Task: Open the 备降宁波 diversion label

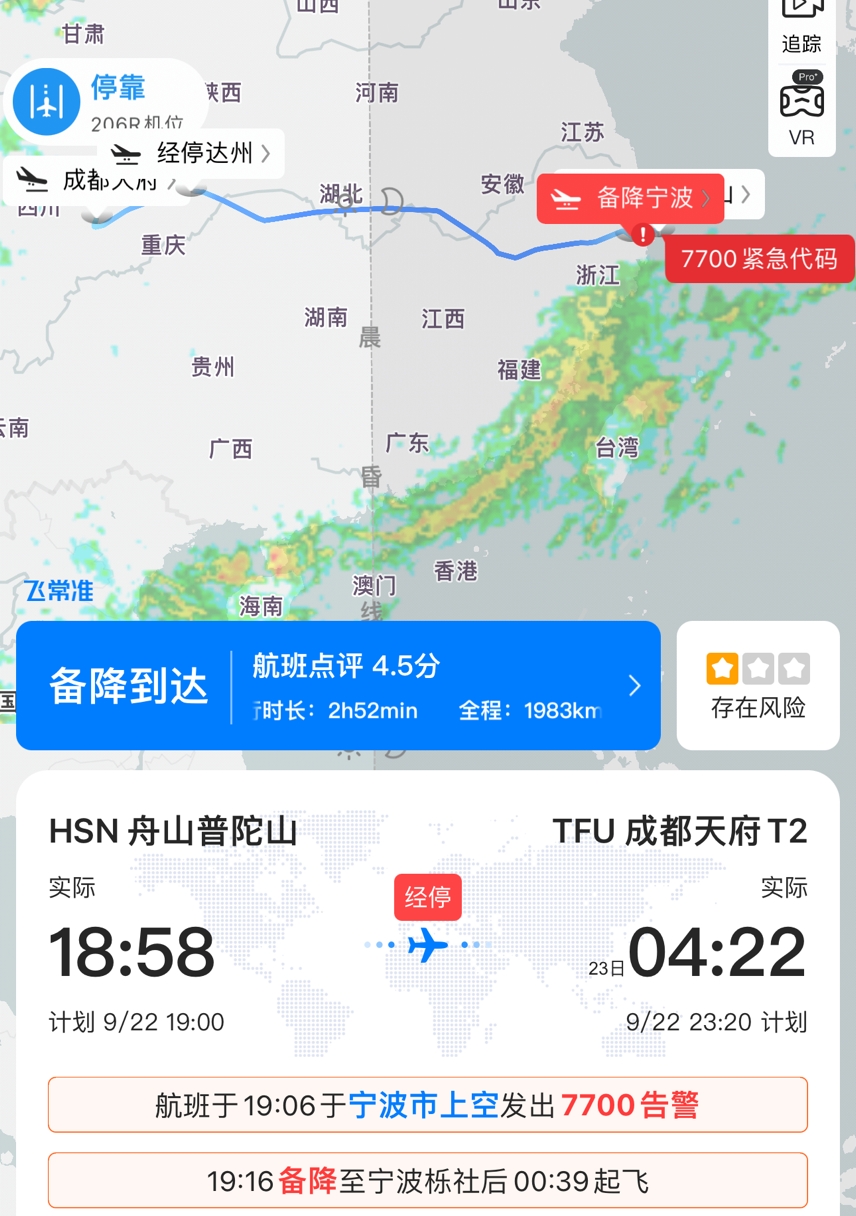Action: [630, 198]
